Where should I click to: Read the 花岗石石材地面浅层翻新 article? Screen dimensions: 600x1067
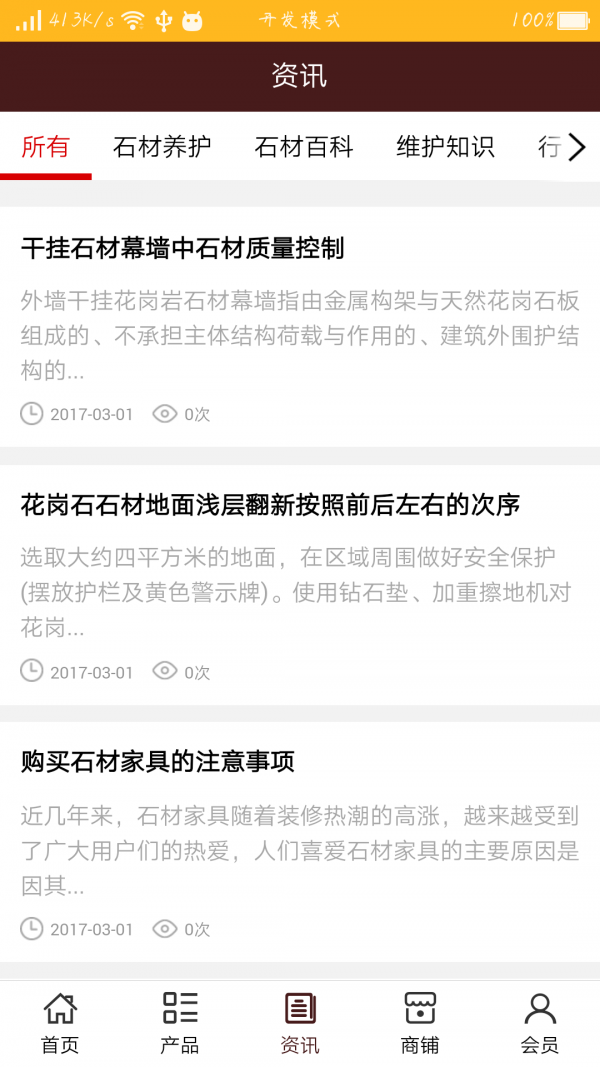pos(270,505)
